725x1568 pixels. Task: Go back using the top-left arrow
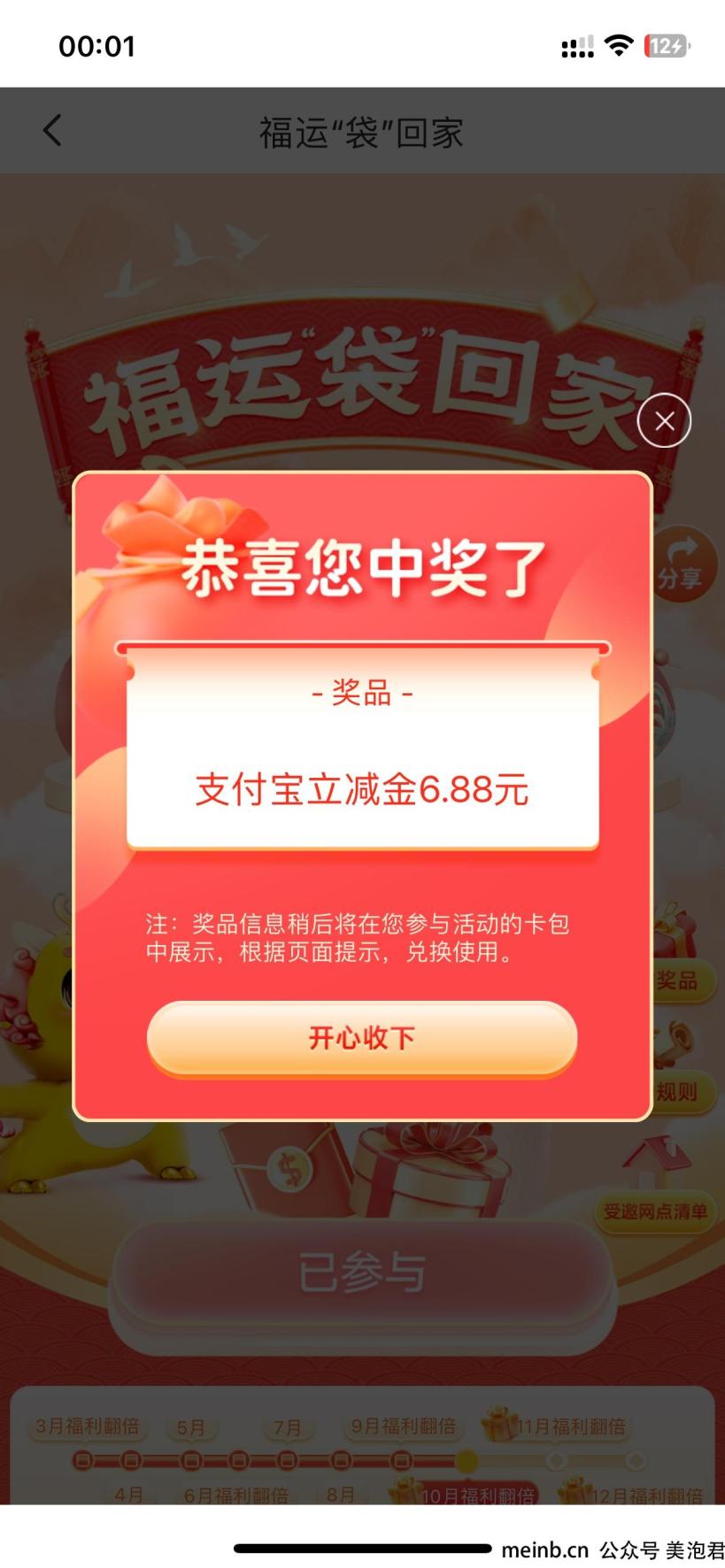click(x=53, y=131)
